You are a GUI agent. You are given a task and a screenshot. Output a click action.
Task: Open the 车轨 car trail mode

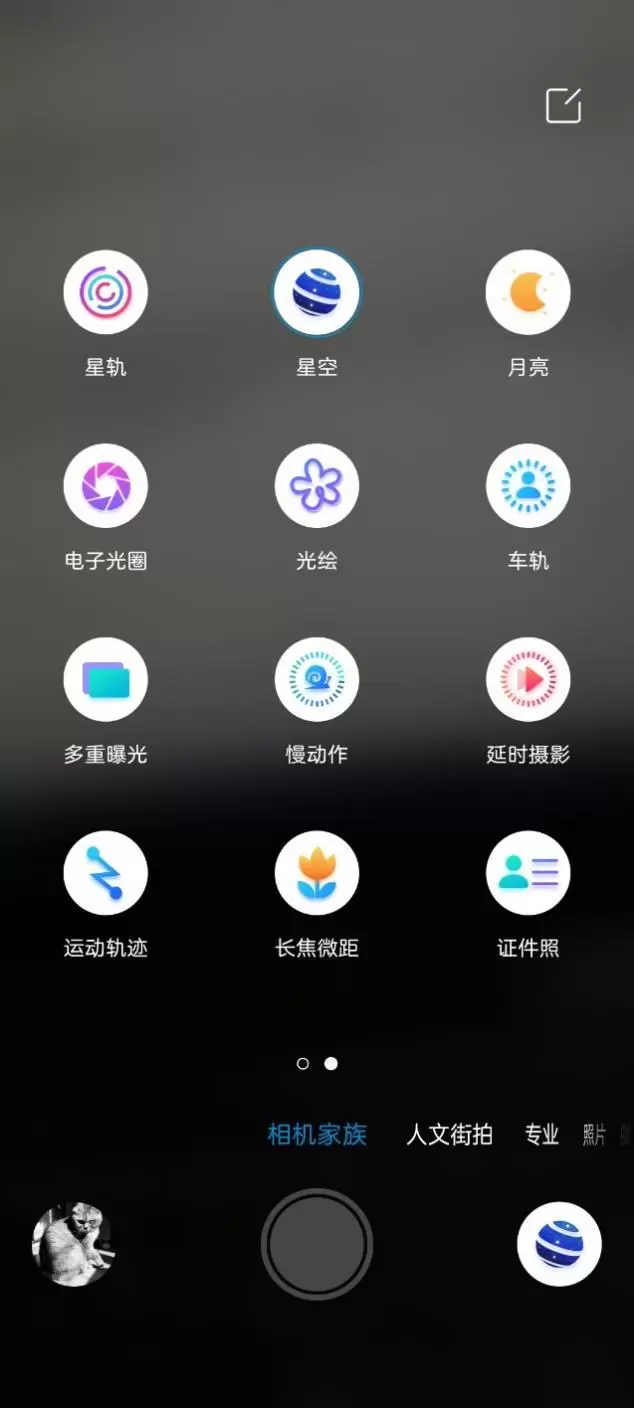(x=528, y=487)
